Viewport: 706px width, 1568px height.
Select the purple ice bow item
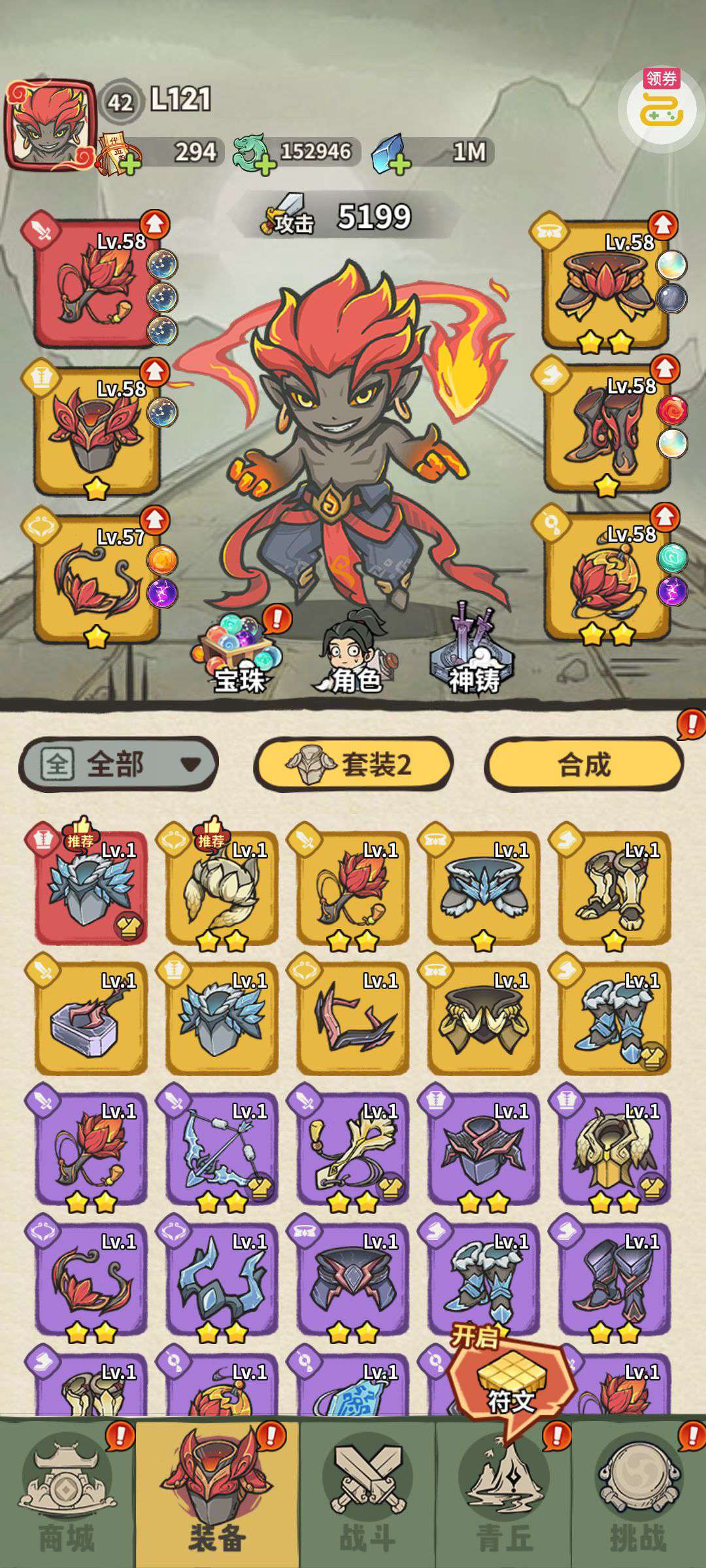[x=221, y=1149]
